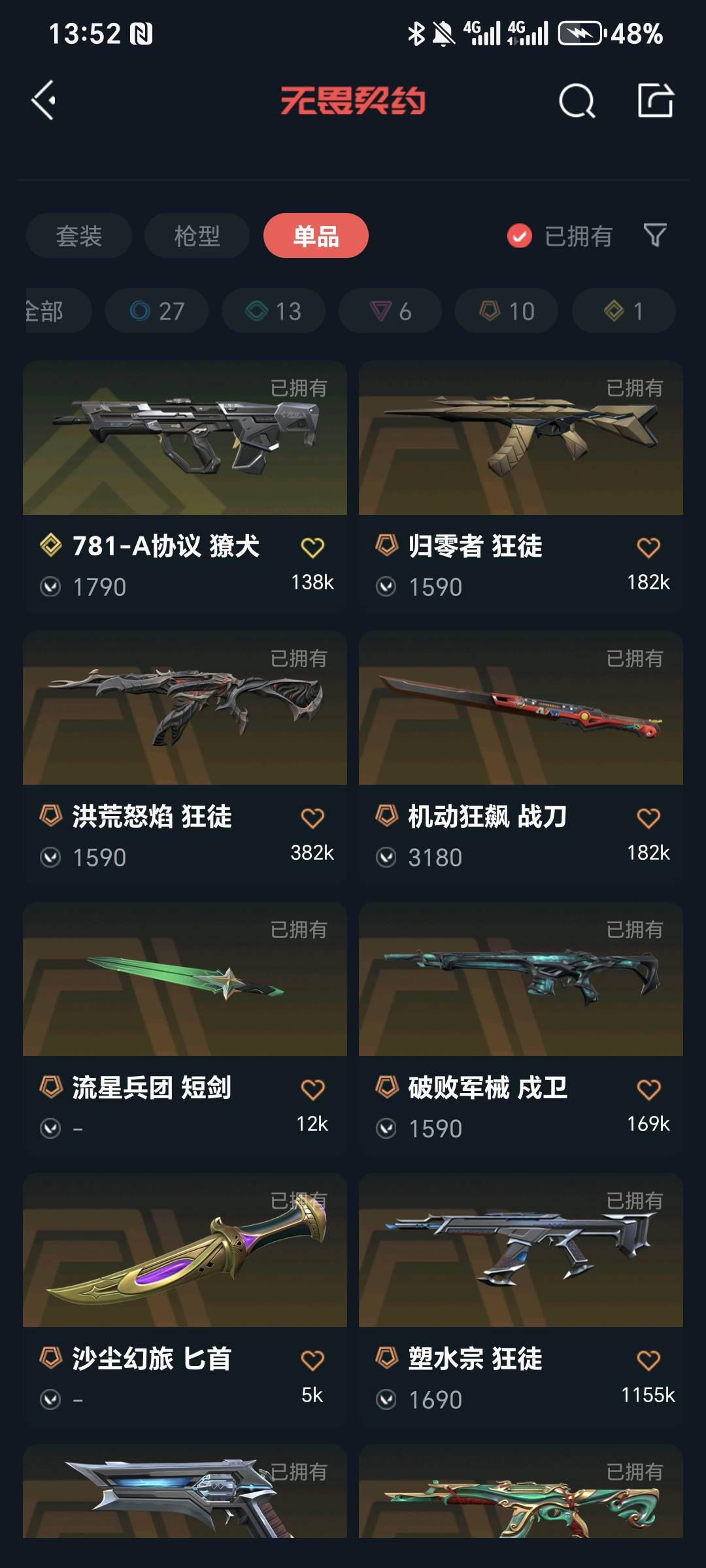Image resolution: width=706 pixels, height=1568 pixels.
Task: Select the 单品 tab
Action: click(316, 236)
